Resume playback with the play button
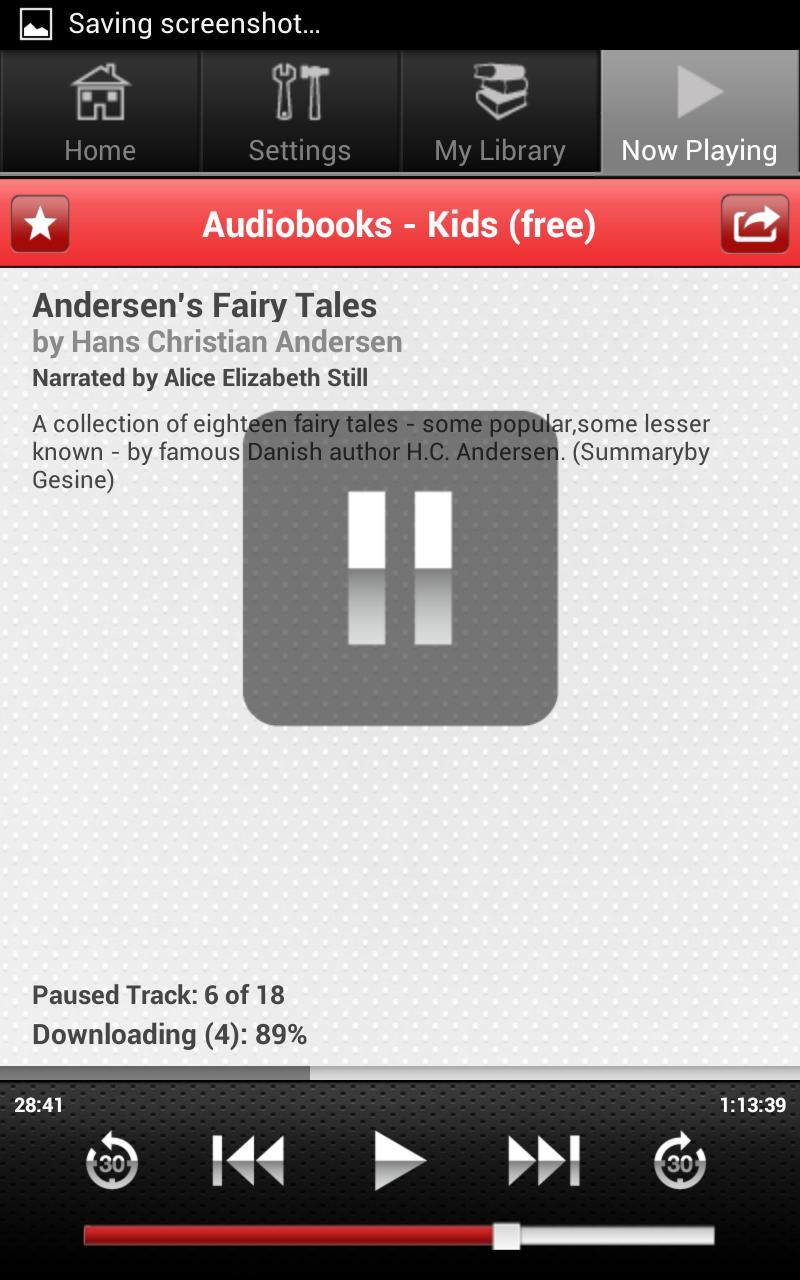The height and width of the screenshot is (1280, 800). 399,1161
